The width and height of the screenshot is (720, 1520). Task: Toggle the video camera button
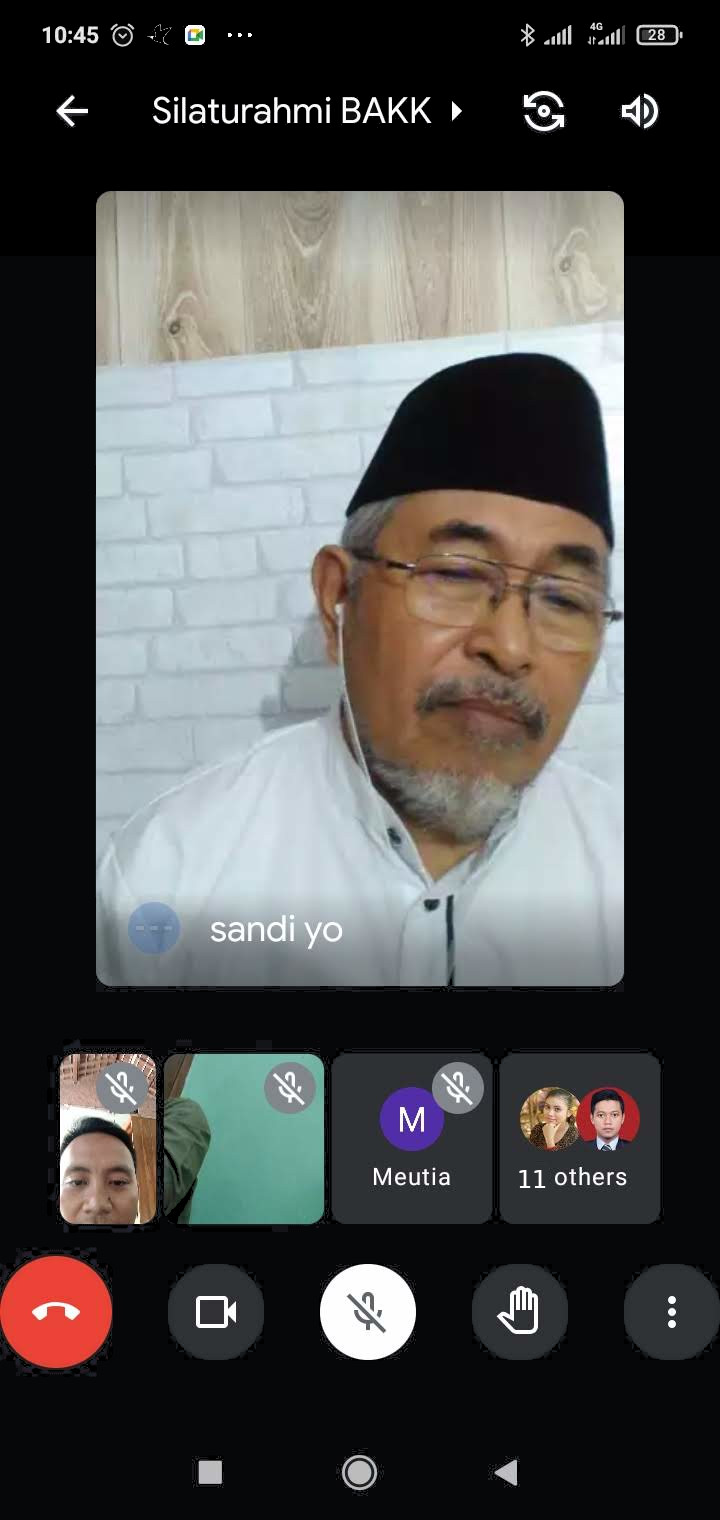[x=216, y=1312]
